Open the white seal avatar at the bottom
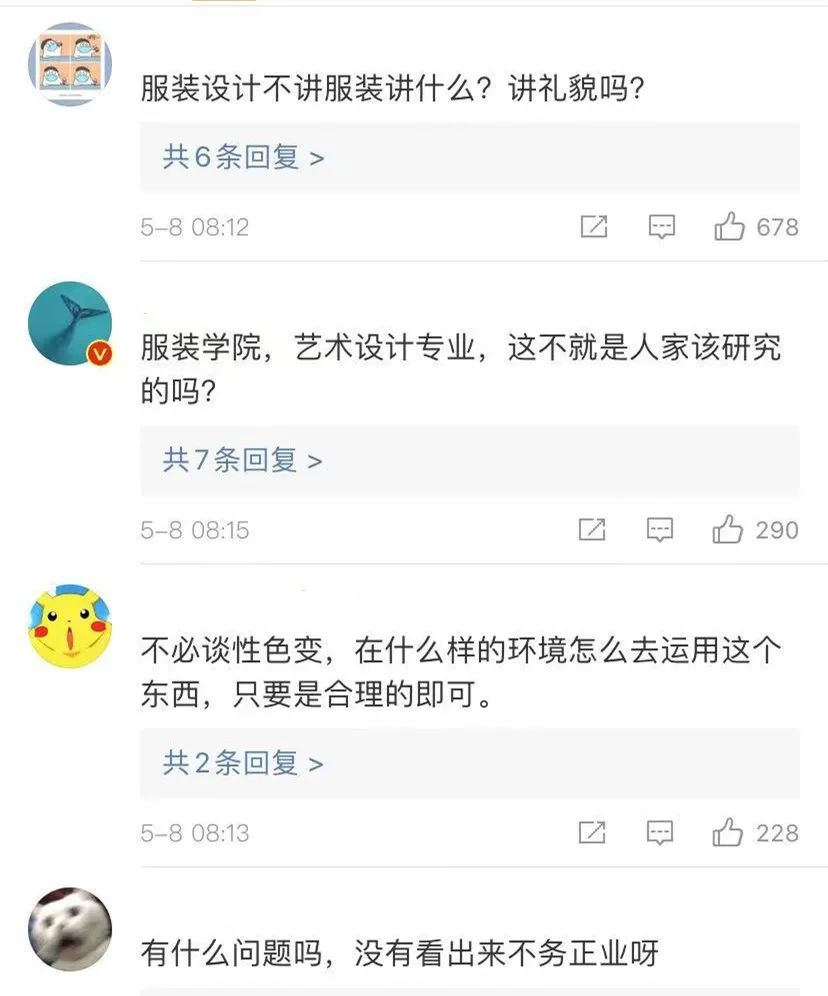The width and height of the screenshot is (828, 996). point(67,926)
